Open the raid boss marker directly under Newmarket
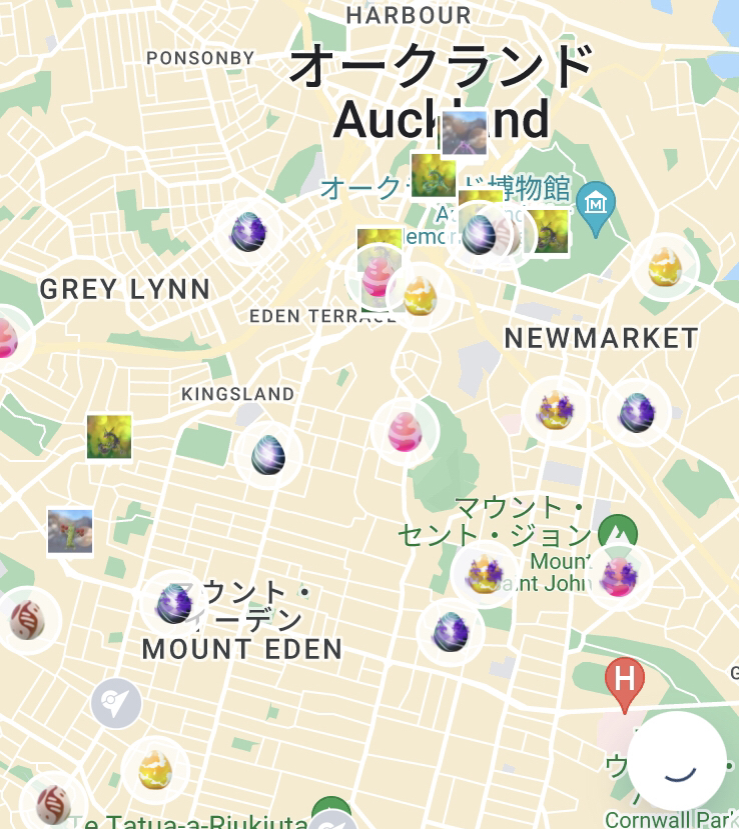 coord(555,410)
